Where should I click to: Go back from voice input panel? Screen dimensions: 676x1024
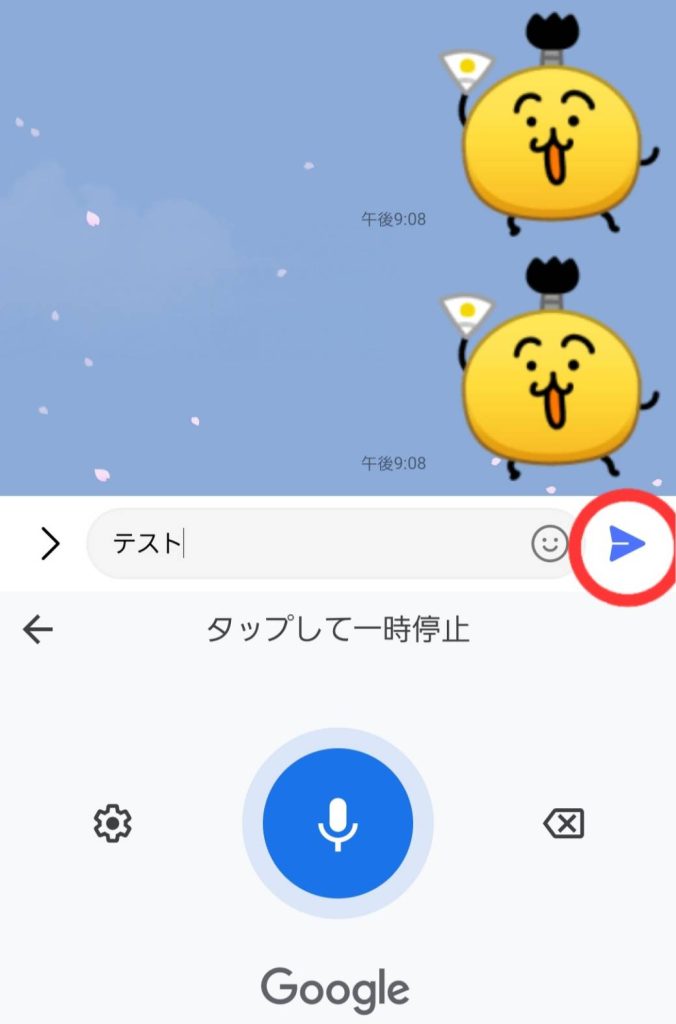(x=38, y=629)
